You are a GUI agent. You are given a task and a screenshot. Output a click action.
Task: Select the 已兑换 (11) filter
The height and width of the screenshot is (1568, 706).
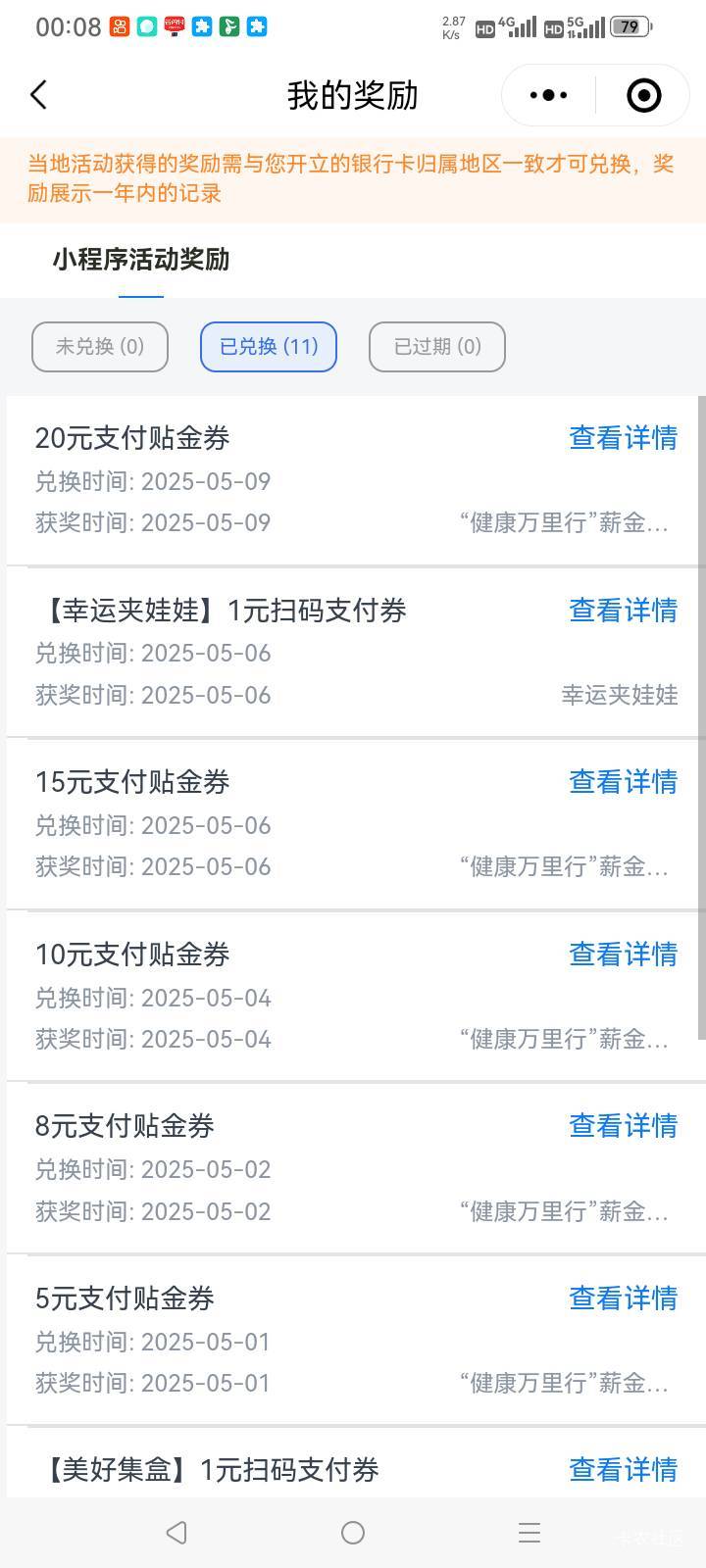point(269,347)
